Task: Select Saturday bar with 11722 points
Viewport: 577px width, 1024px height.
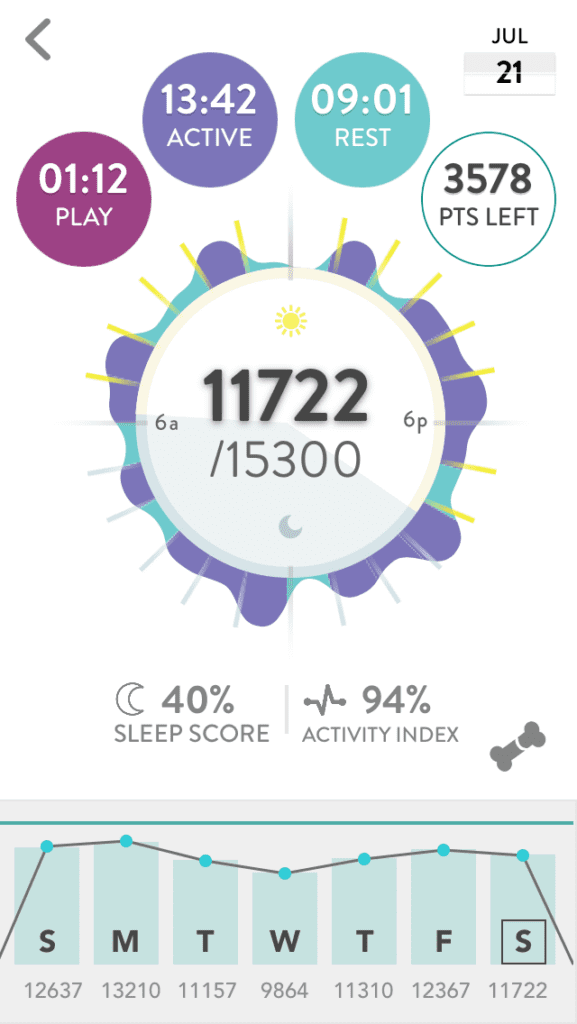Action: [x=523, y=910]
